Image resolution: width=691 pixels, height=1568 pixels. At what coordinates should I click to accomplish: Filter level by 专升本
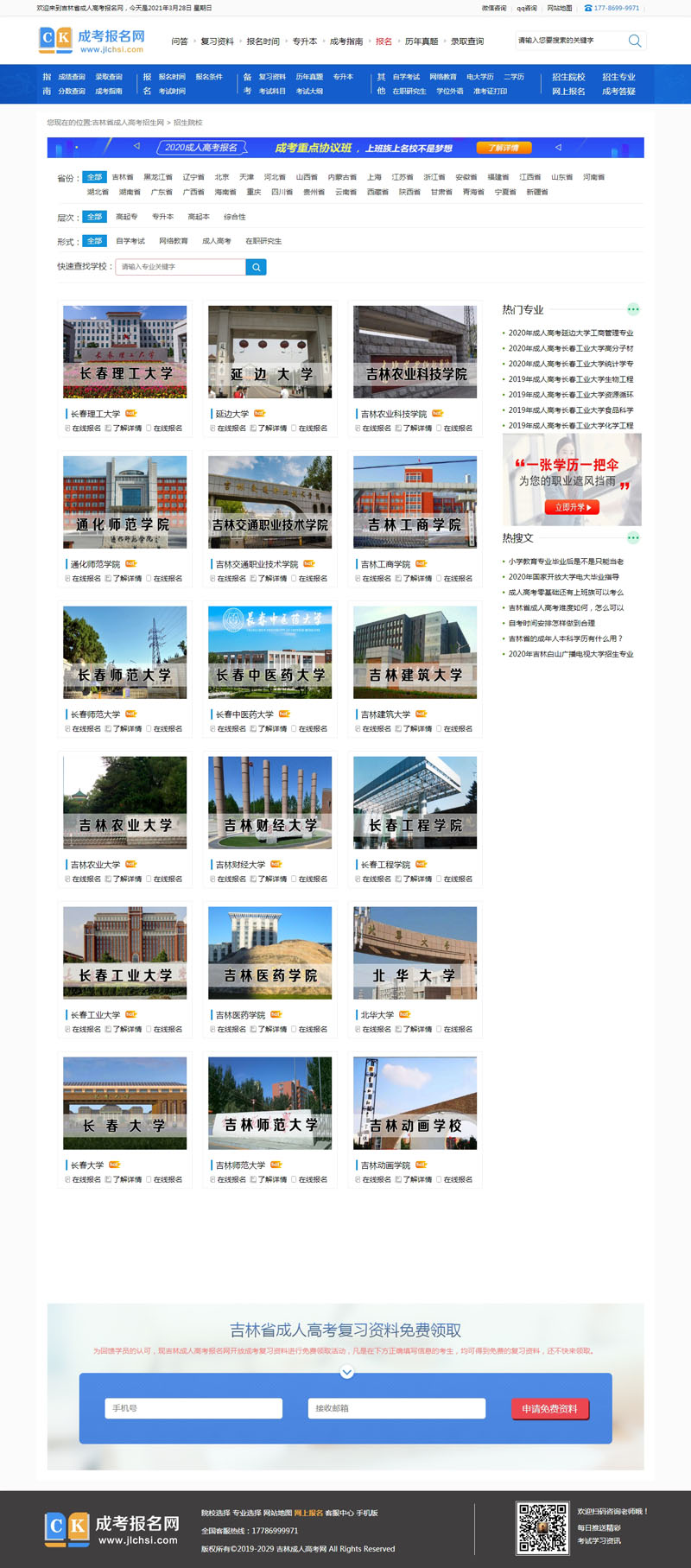(162, 217)
